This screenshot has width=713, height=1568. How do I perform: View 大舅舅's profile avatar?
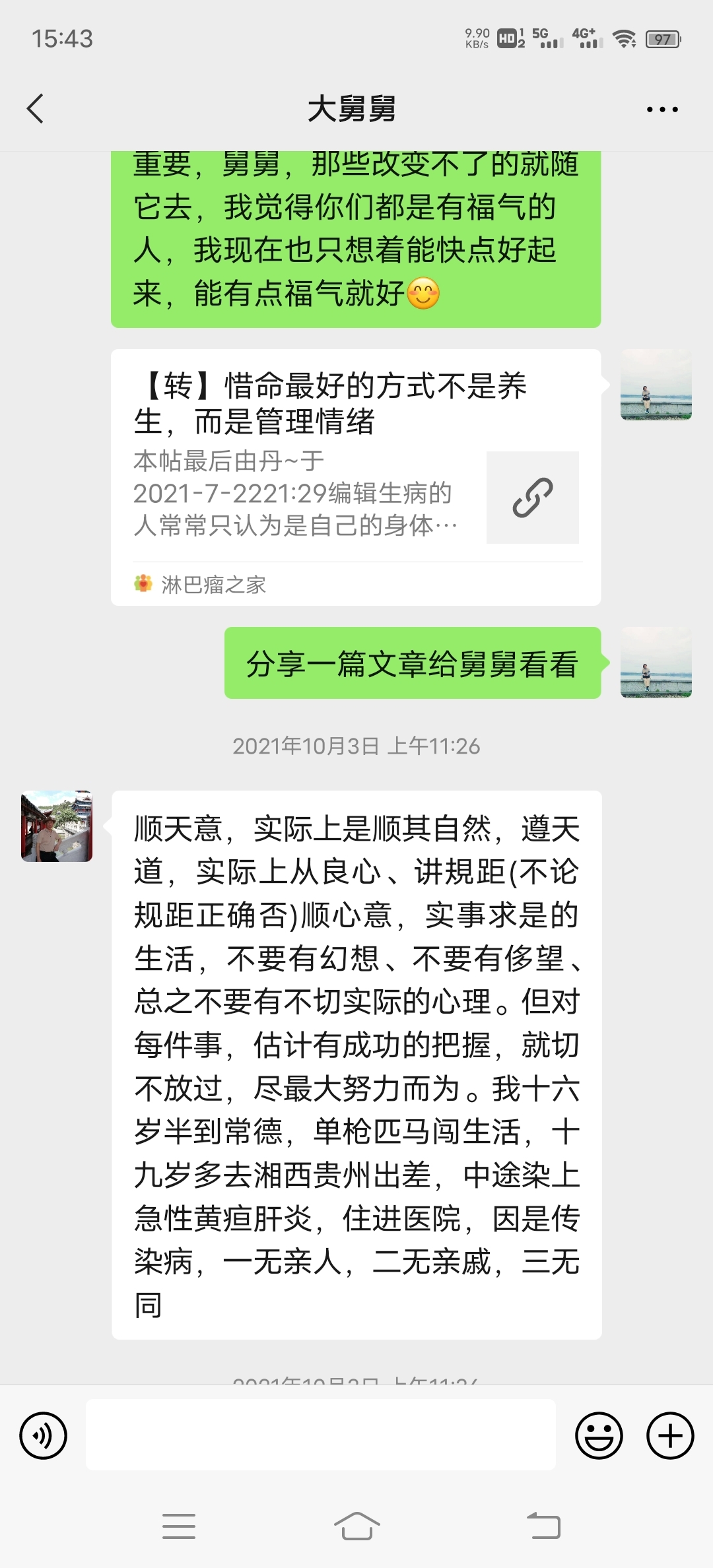click(x=57, y=826)
